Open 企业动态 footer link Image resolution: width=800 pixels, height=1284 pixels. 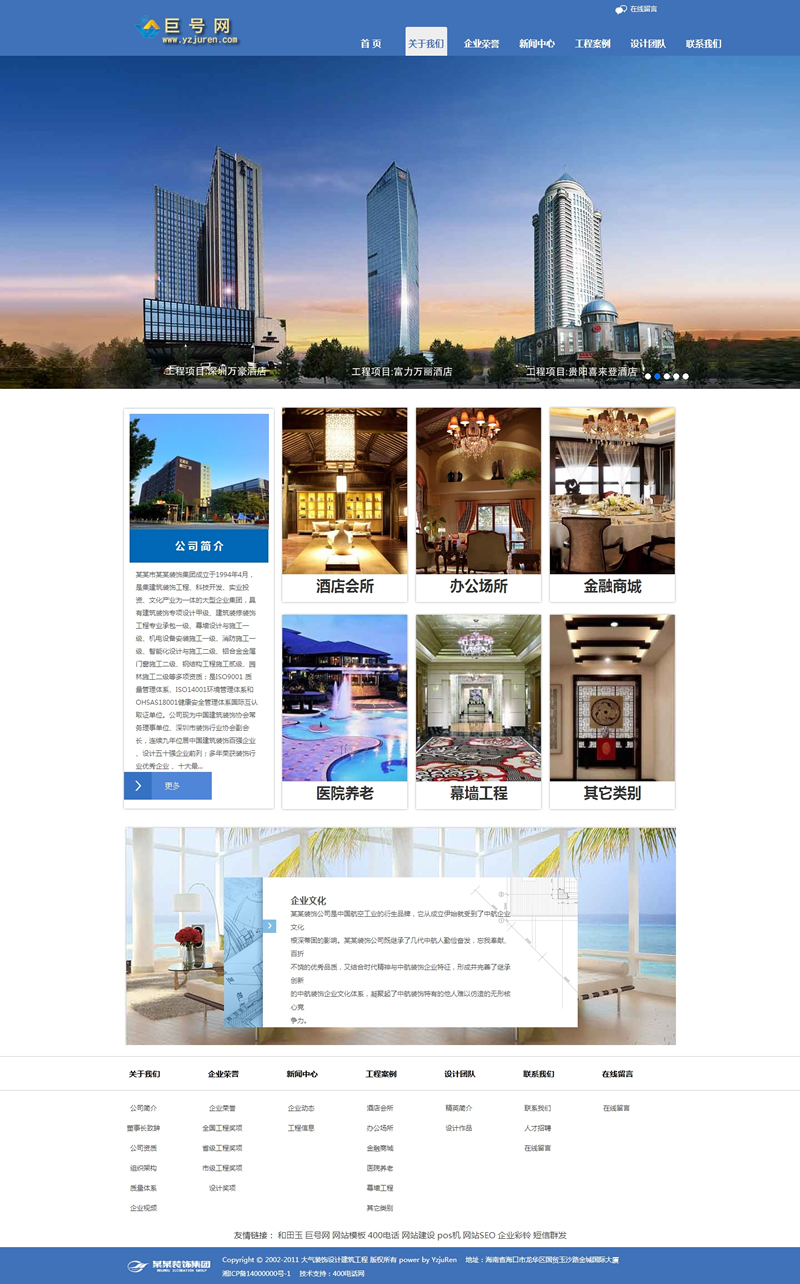tap(301, 1108)
